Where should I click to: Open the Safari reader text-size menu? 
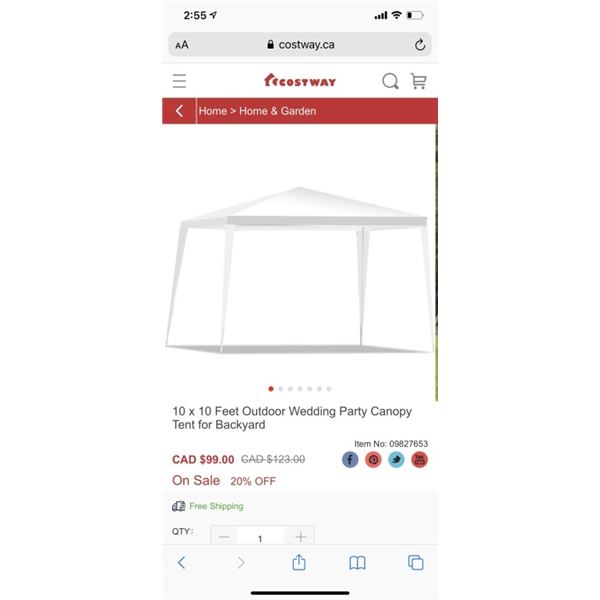pos(181,45)
